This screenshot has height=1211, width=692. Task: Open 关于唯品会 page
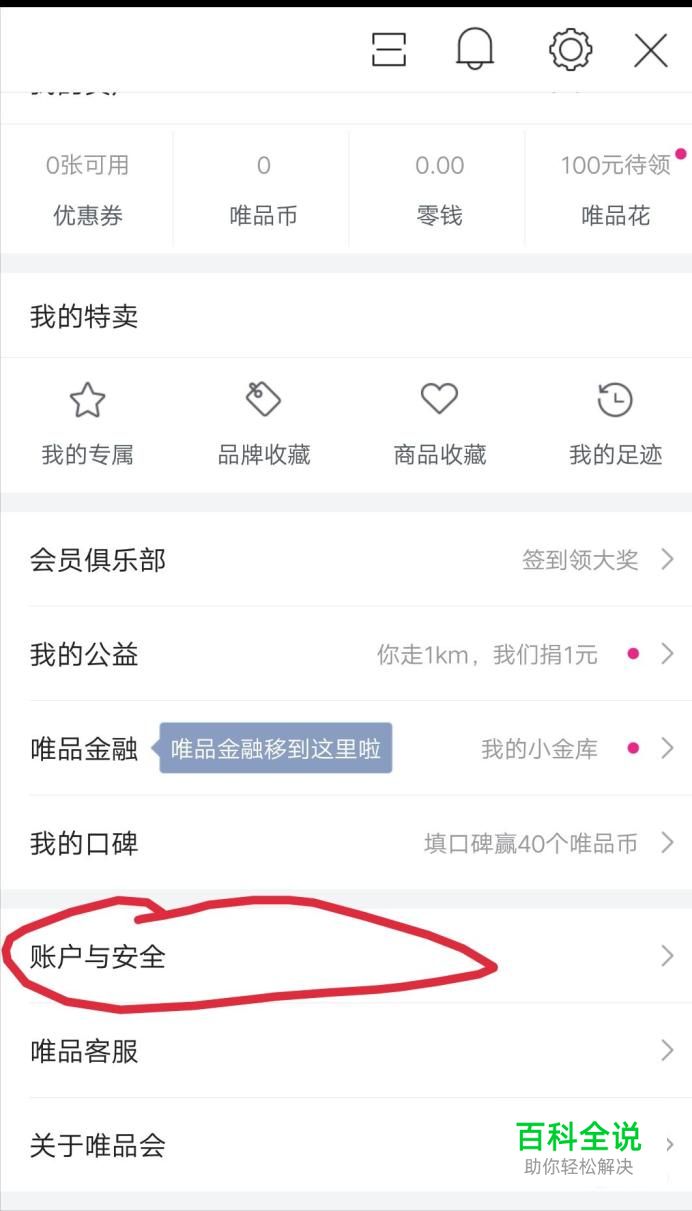coord(300,1145)
